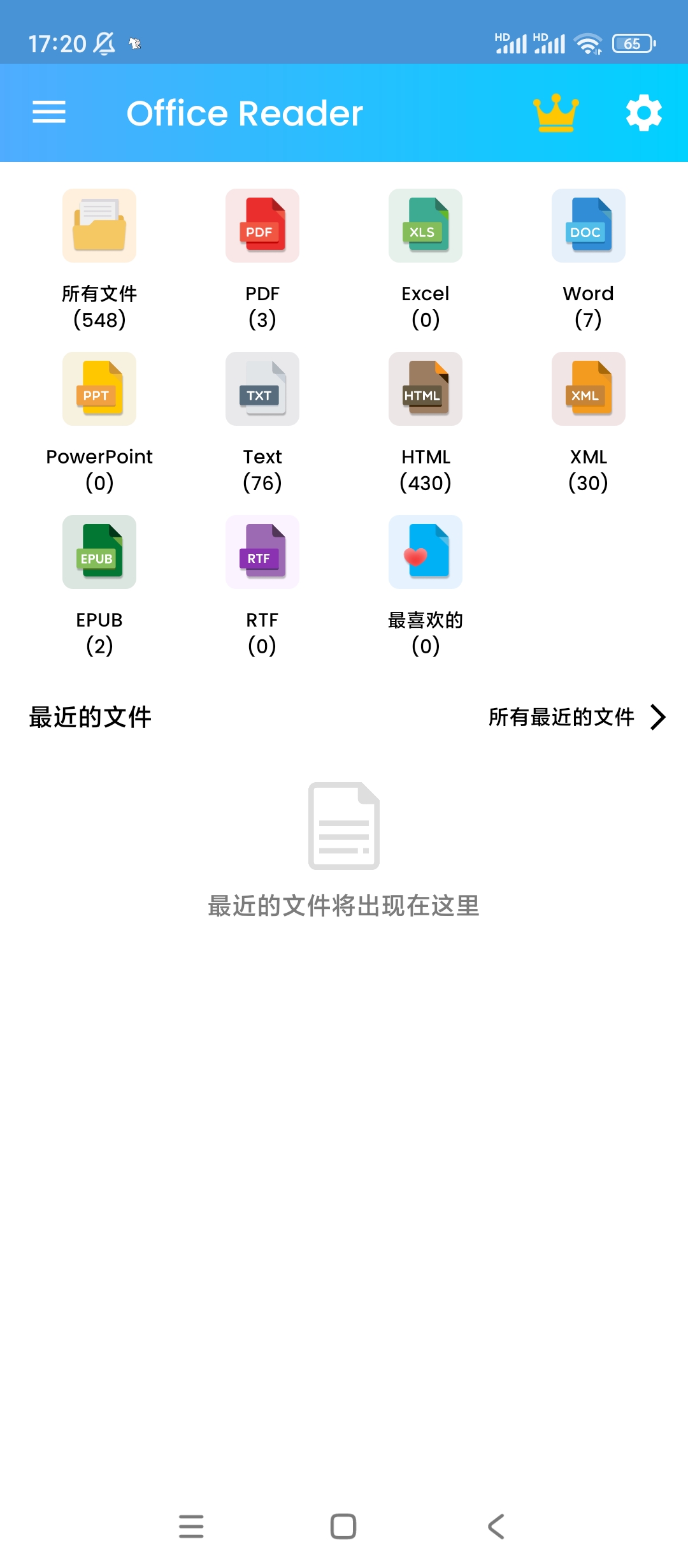
Task: Show XML files
Action: click(x=588, y=389)
